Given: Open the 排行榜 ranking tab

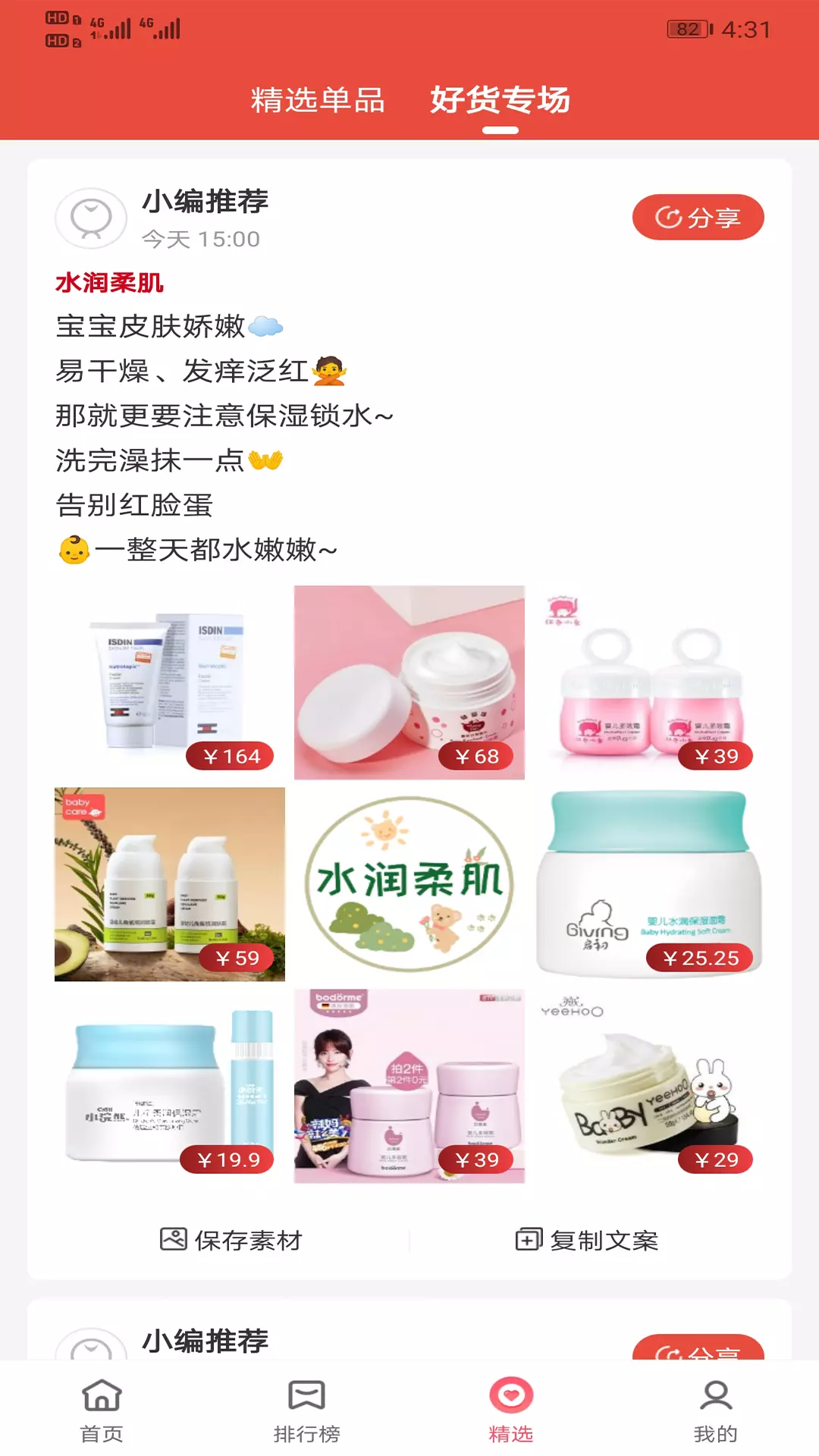Looking at the screenshot, I should click(307, 1410).
